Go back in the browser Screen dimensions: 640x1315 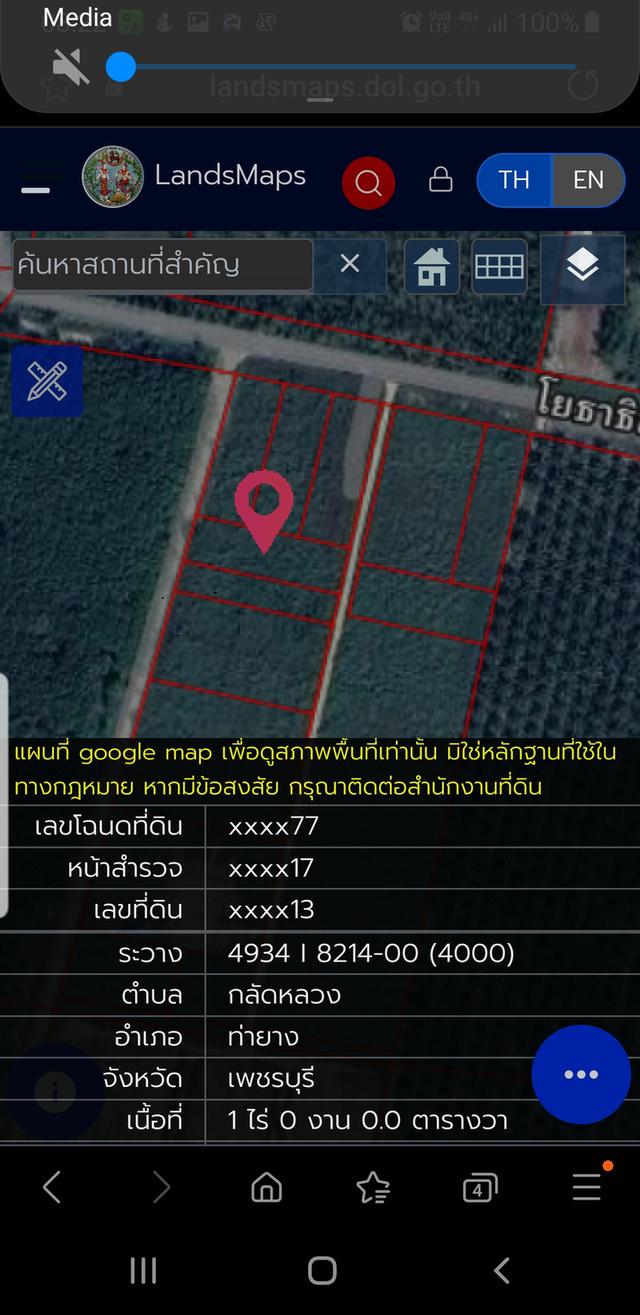(x=52, y=1188)
